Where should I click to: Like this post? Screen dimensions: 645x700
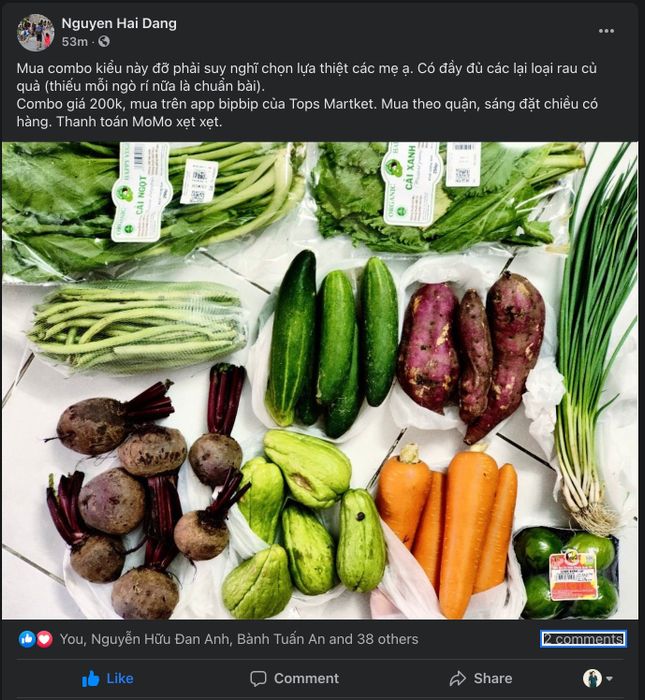coord(107,678)
